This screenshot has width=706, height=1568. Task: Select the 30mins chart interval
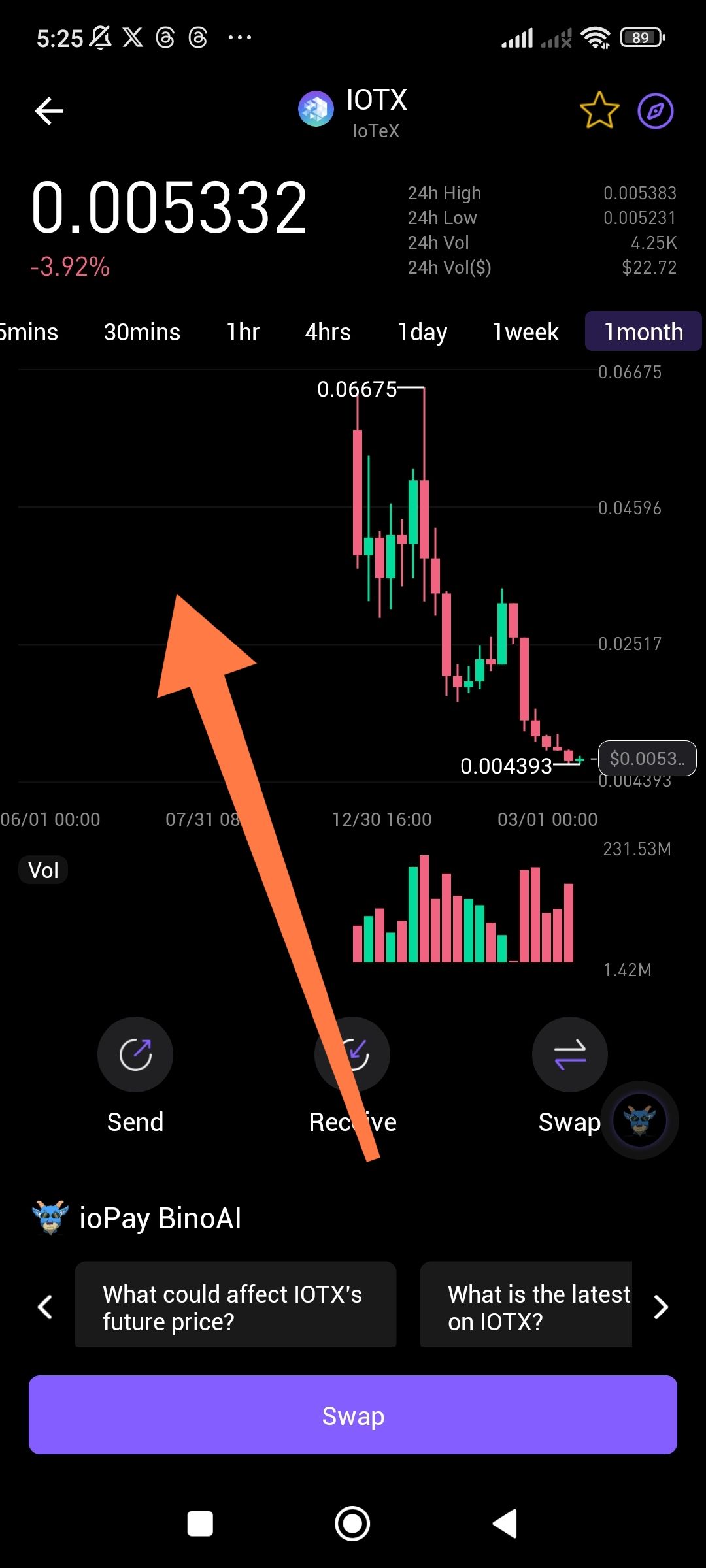(x=142, y=332)
